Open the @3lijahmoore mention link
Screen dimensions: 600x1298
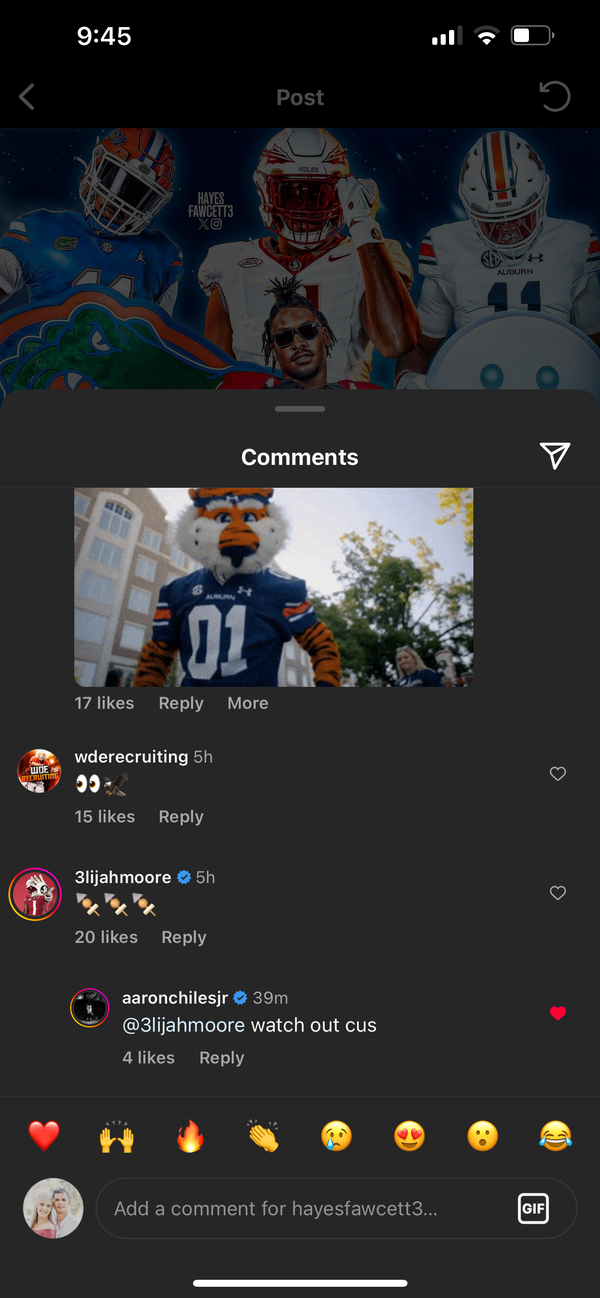click(x=183, y=1025)
